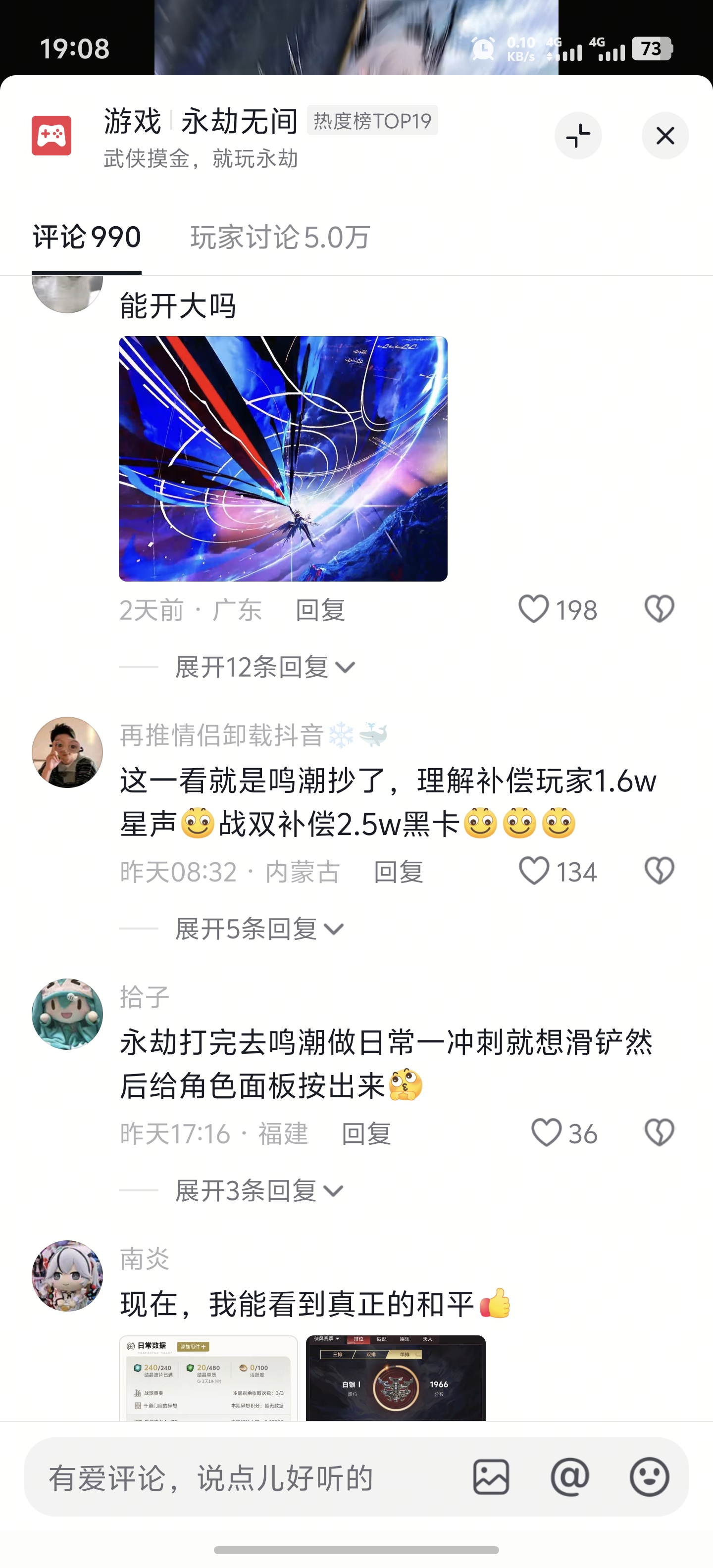The height and width of the screenshot is (1568, 713).
Task: Like 拾子's comment with 36 likes
Action: [x=547, y=1133]
